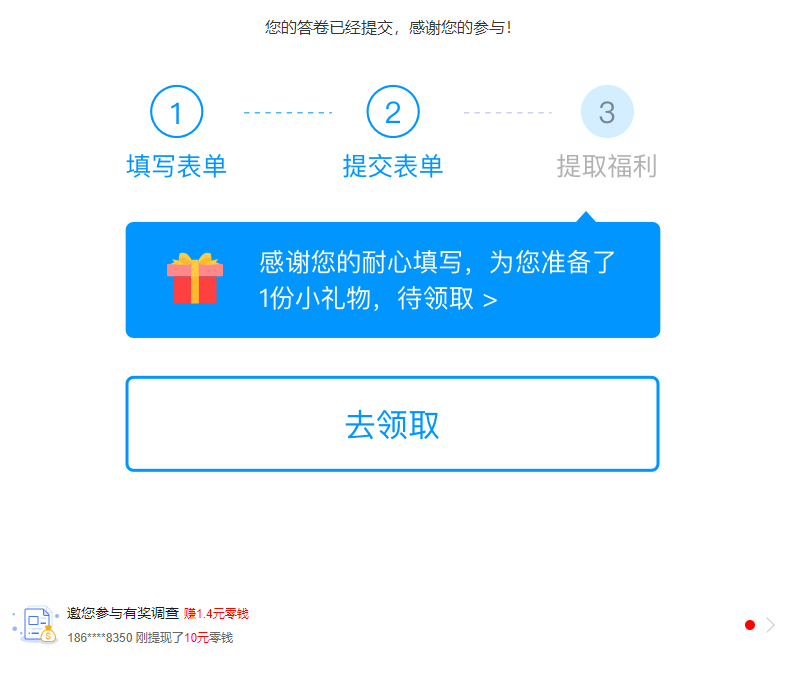Viewport: 792px width, 676px height.
Task: Open the blue gift banner 待领取
Action: click(x=392, y=280)
